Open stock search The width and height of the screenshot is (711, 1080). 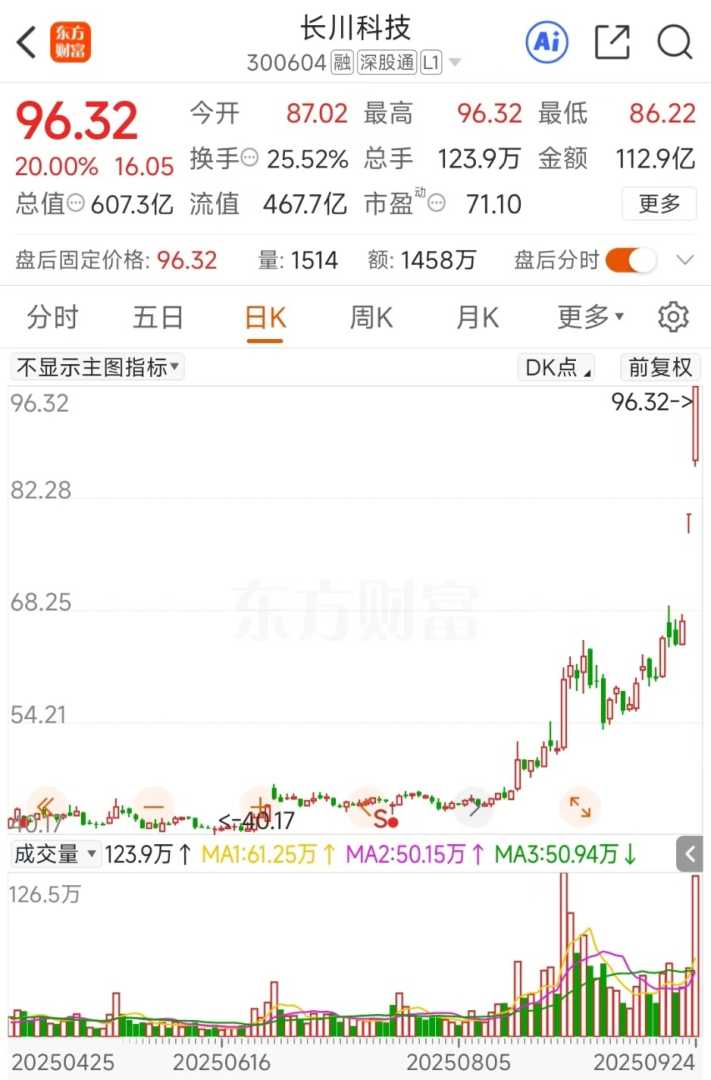tap(675, 41)
